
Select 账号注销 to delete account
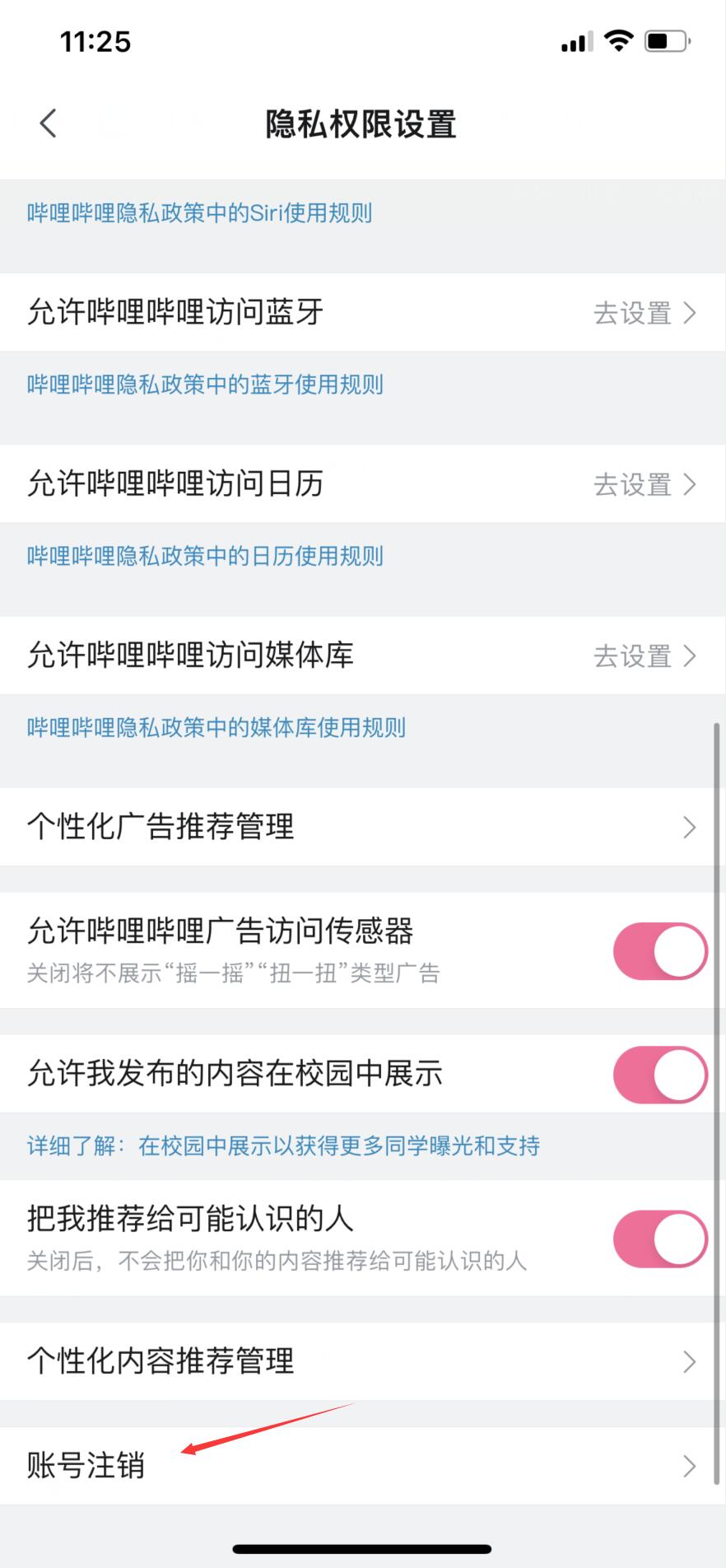(x=362, y=1466)
